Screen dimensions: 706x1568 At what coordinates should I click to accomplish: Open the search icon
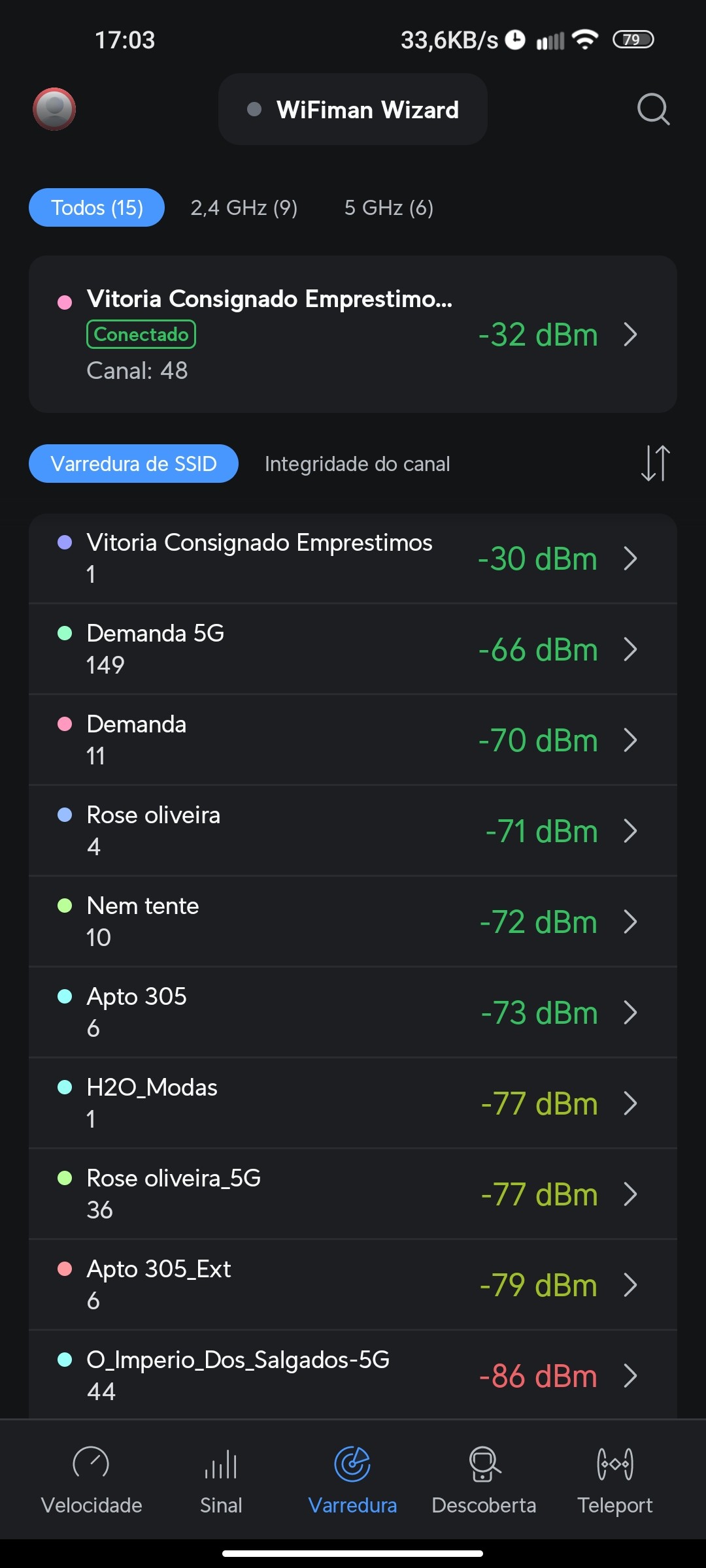[653, 109]
